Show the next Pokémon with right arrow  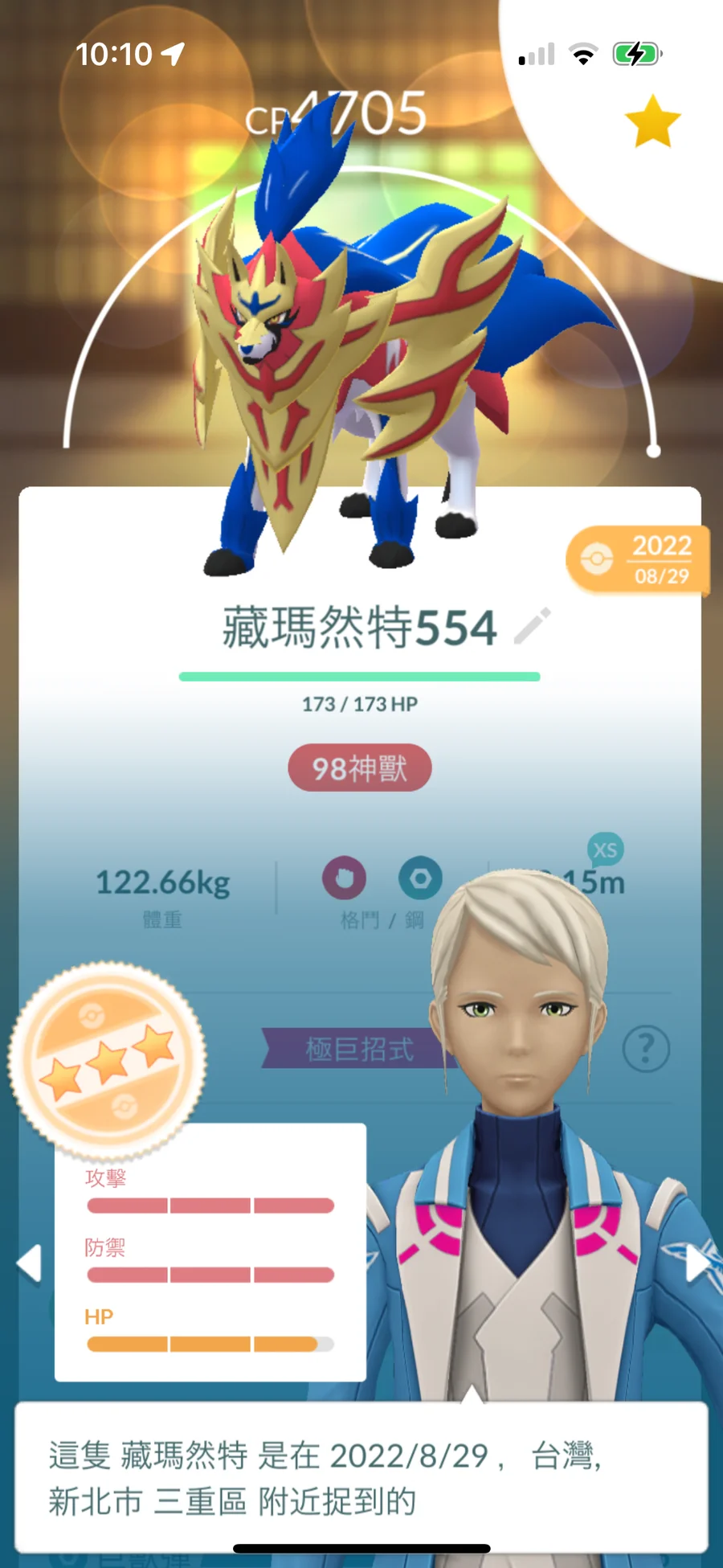pyautogui.click(x=696, y=1263)
